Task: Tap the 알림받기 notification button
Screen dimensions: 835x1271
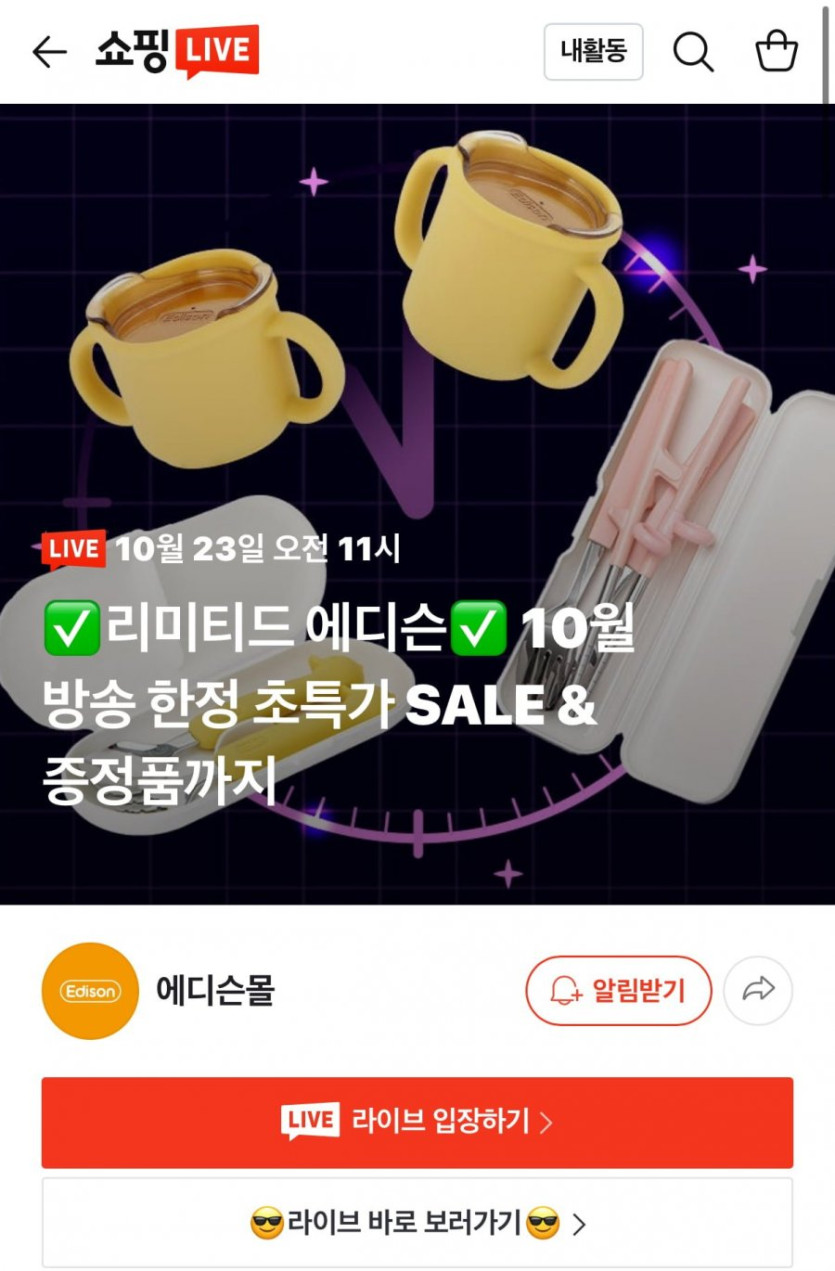Action: (x=618, y=991)
